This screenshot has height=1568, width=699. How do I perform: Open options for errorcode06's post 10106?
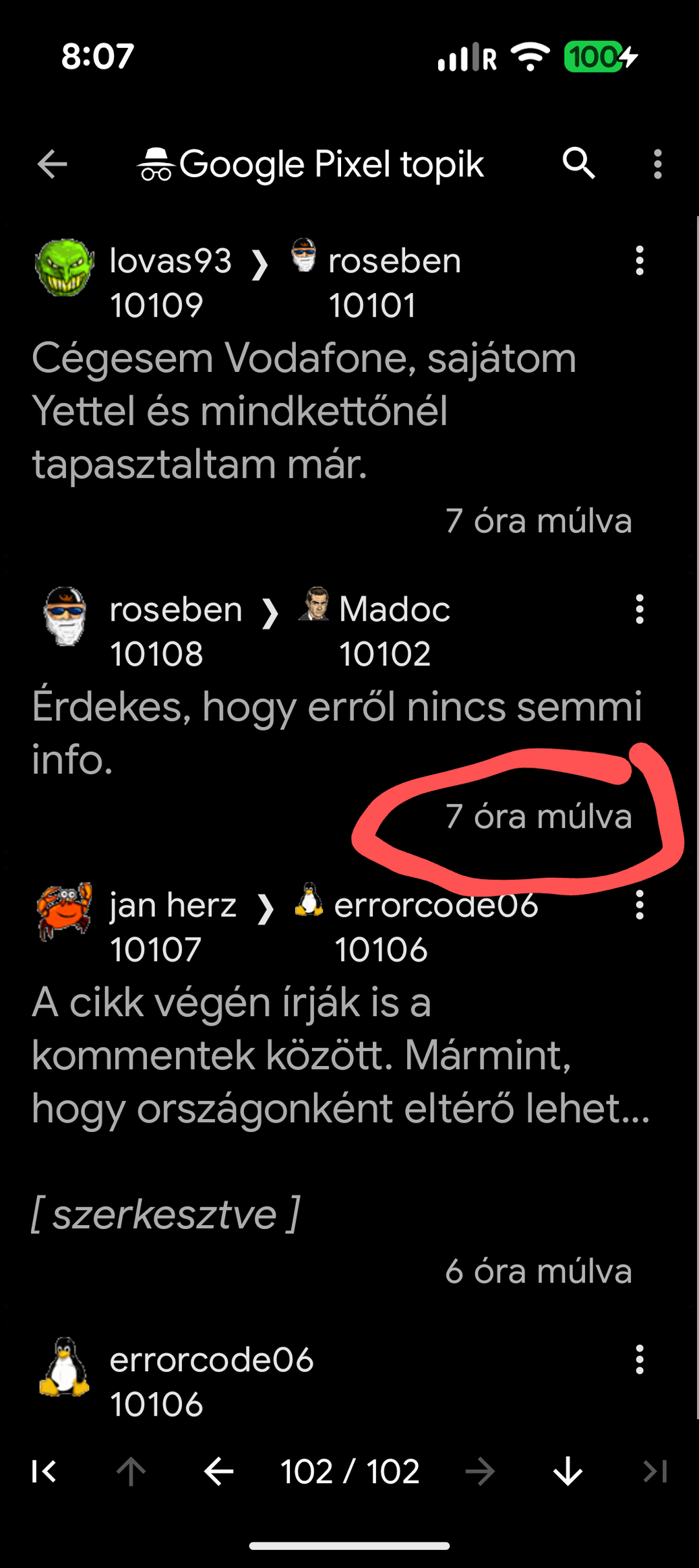639,1360
